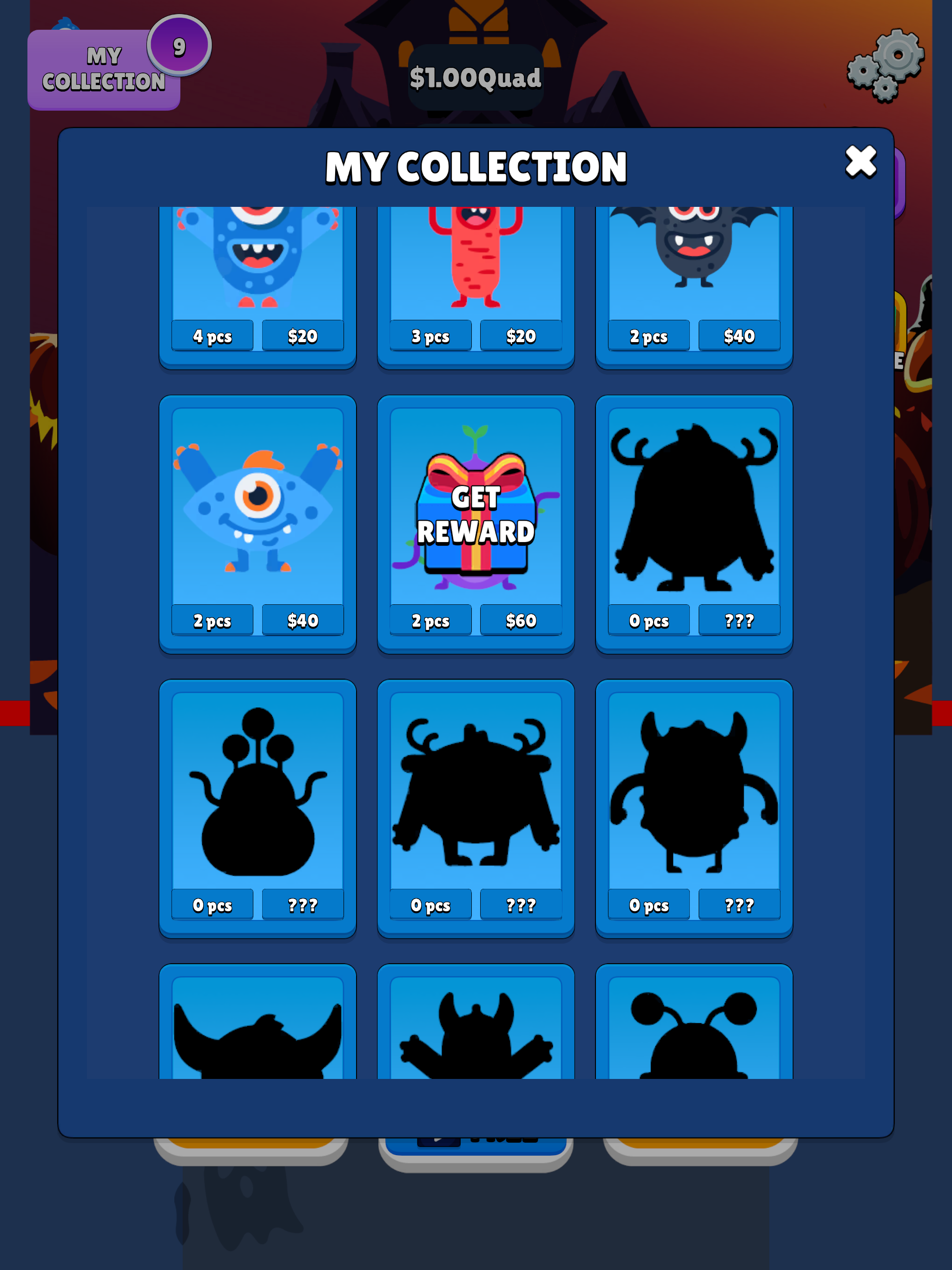Tap the eyeball monster with orange hair

257,511
